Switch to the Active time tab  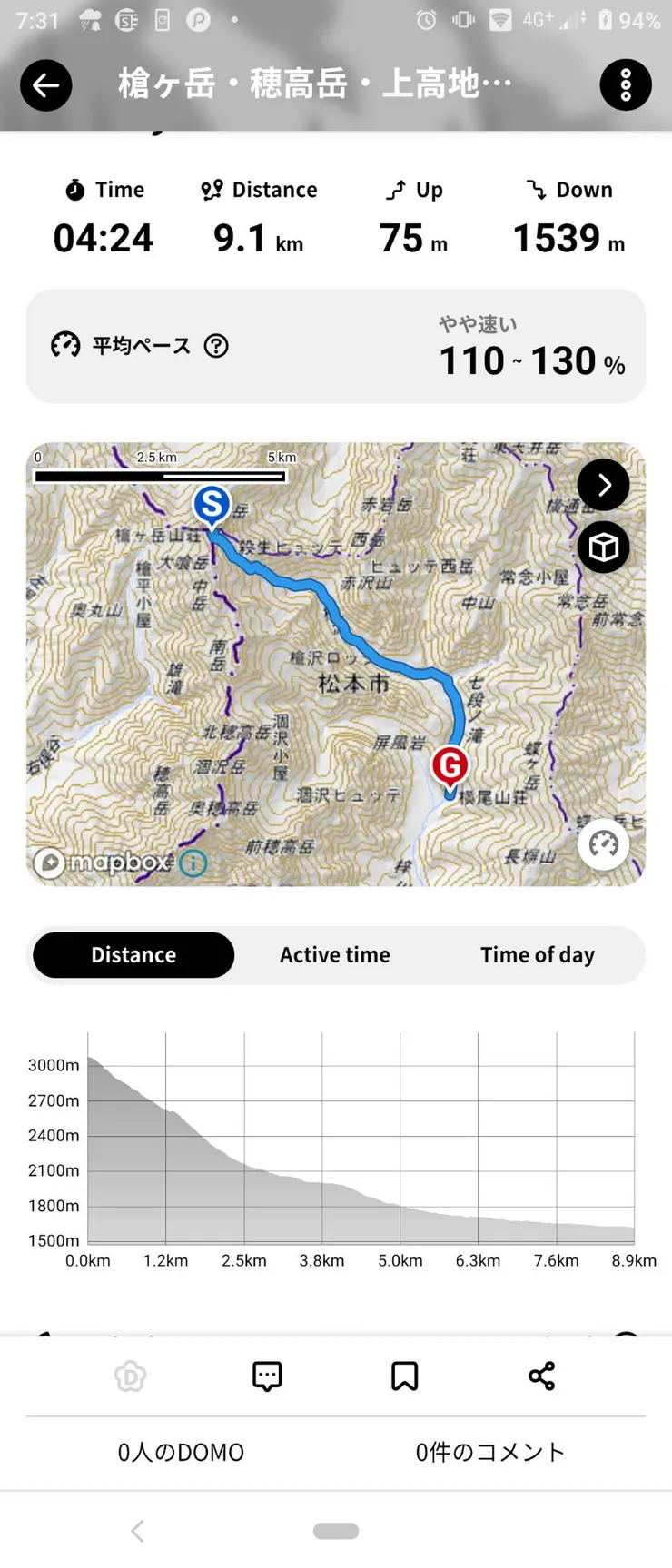coord(335,955)
